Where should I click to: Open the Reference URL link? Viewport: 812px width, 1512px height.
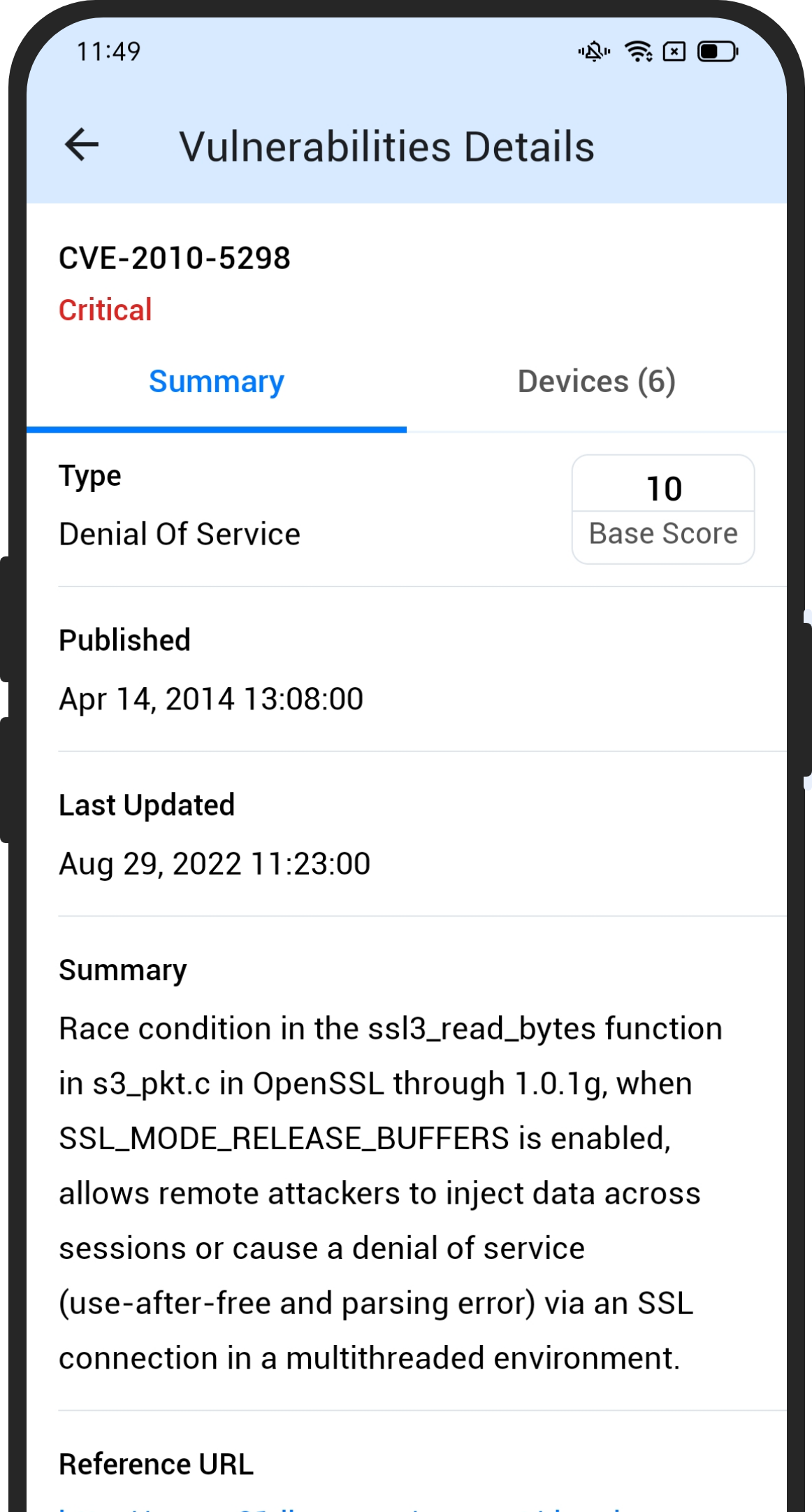click(335, 1506)
